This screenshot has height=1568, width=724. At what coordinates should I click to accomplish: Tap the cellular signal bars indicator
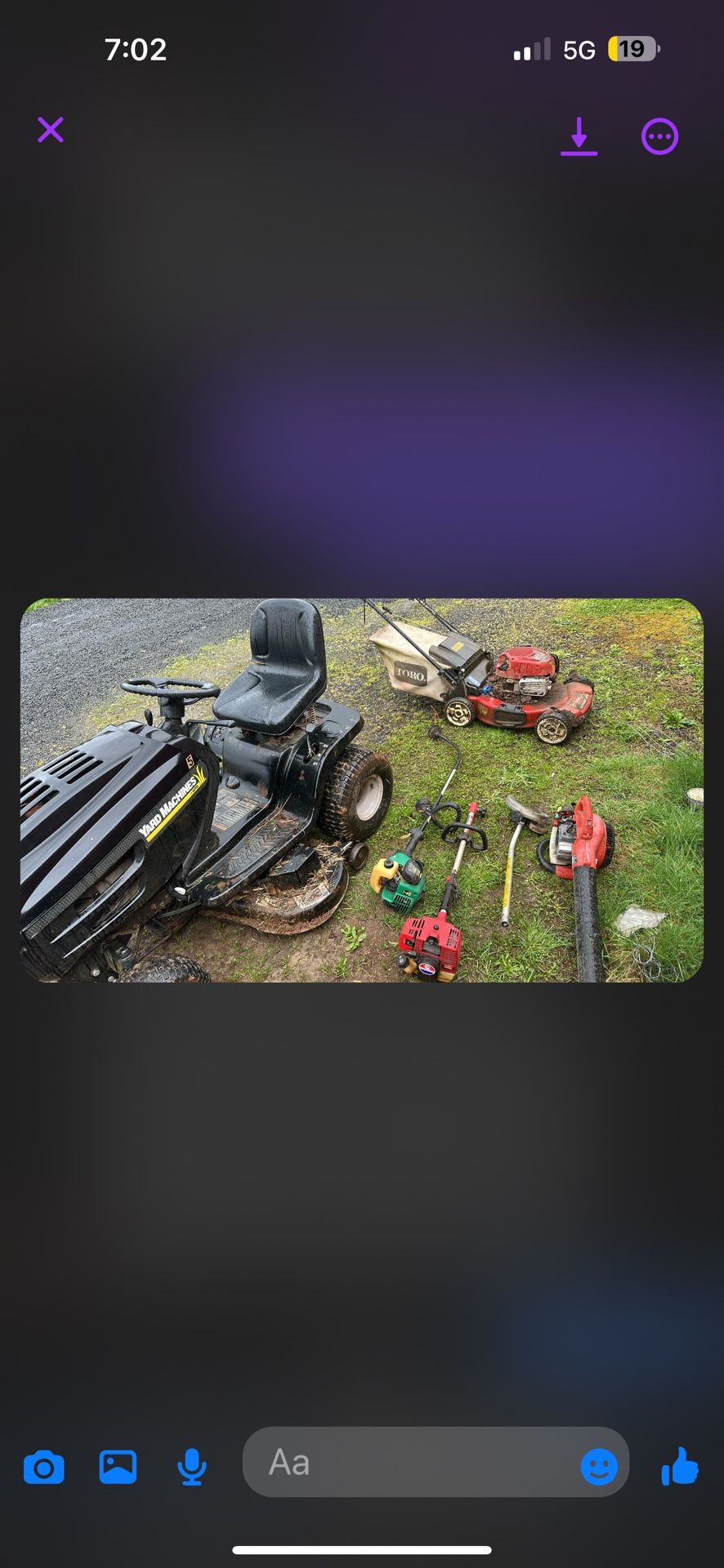point(533,49)
